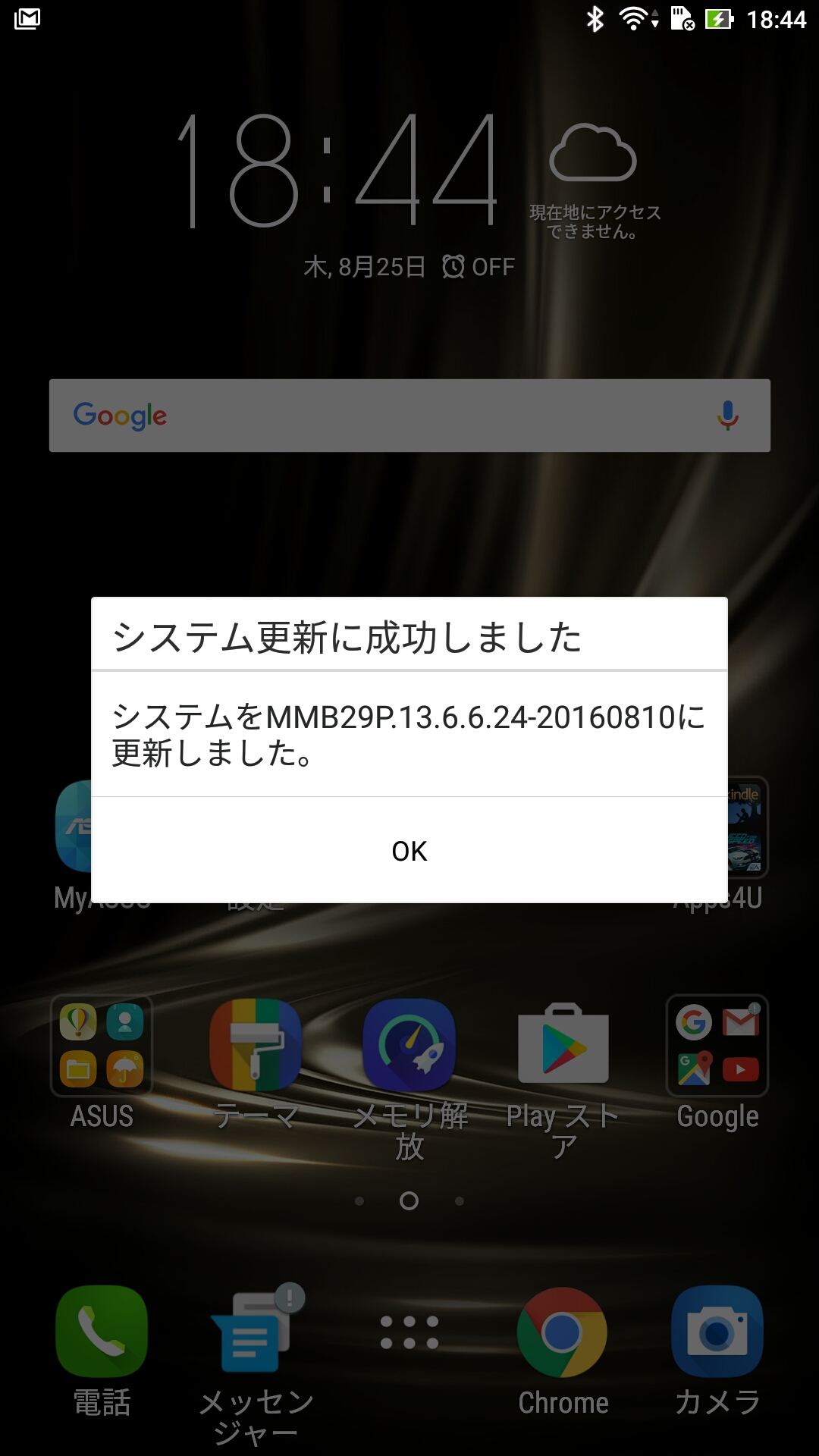
Task: Start voice search with the microphone icon
Action: pyautogui.click(x=727, y=416)
